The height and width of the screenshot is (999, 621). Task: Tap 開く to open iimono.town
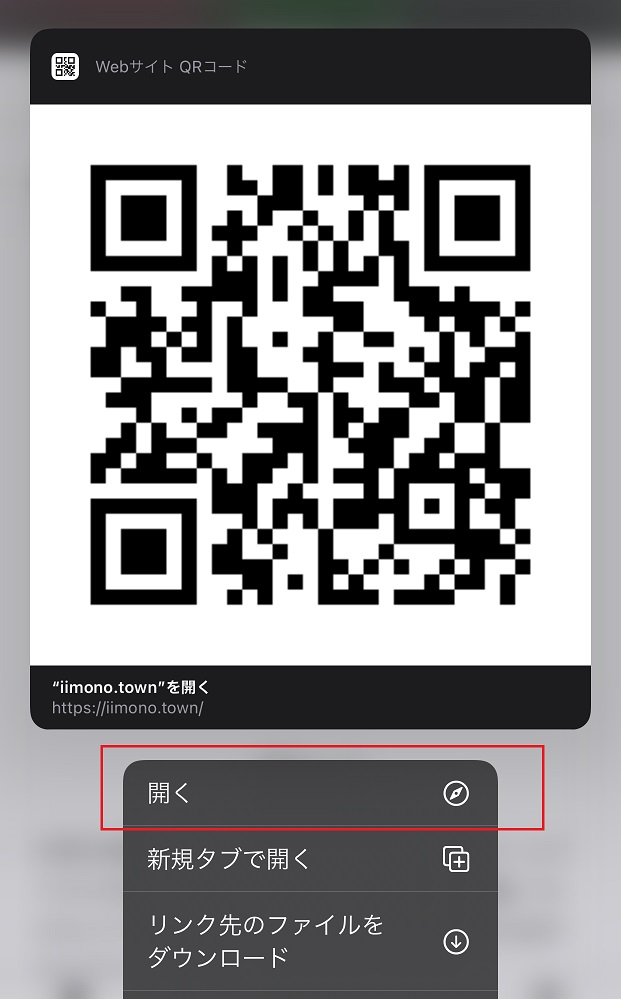310,793
